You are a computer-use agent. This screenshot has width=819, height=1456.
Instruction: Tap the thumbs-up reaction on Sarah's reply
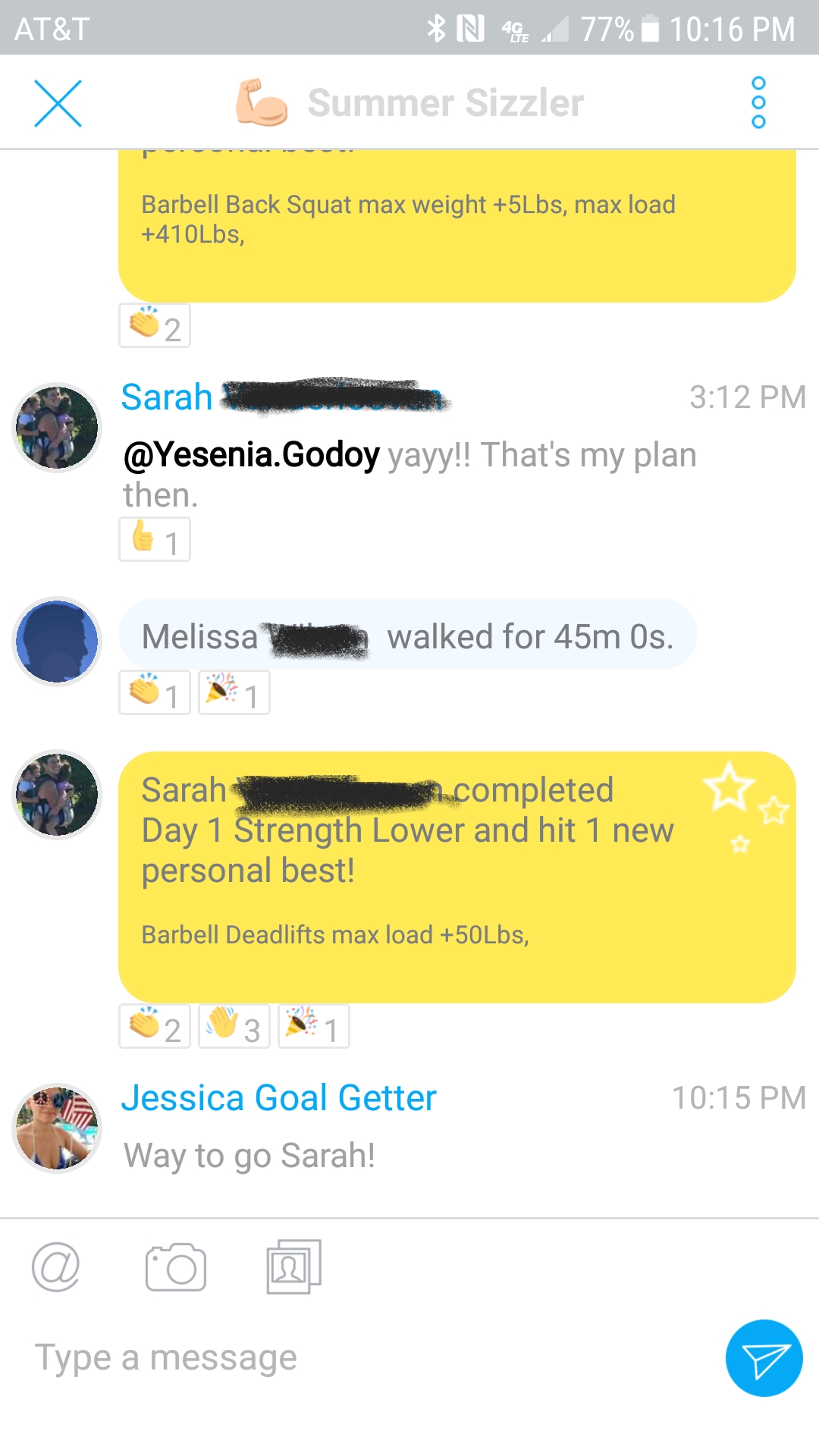click(x=155, y=539)
